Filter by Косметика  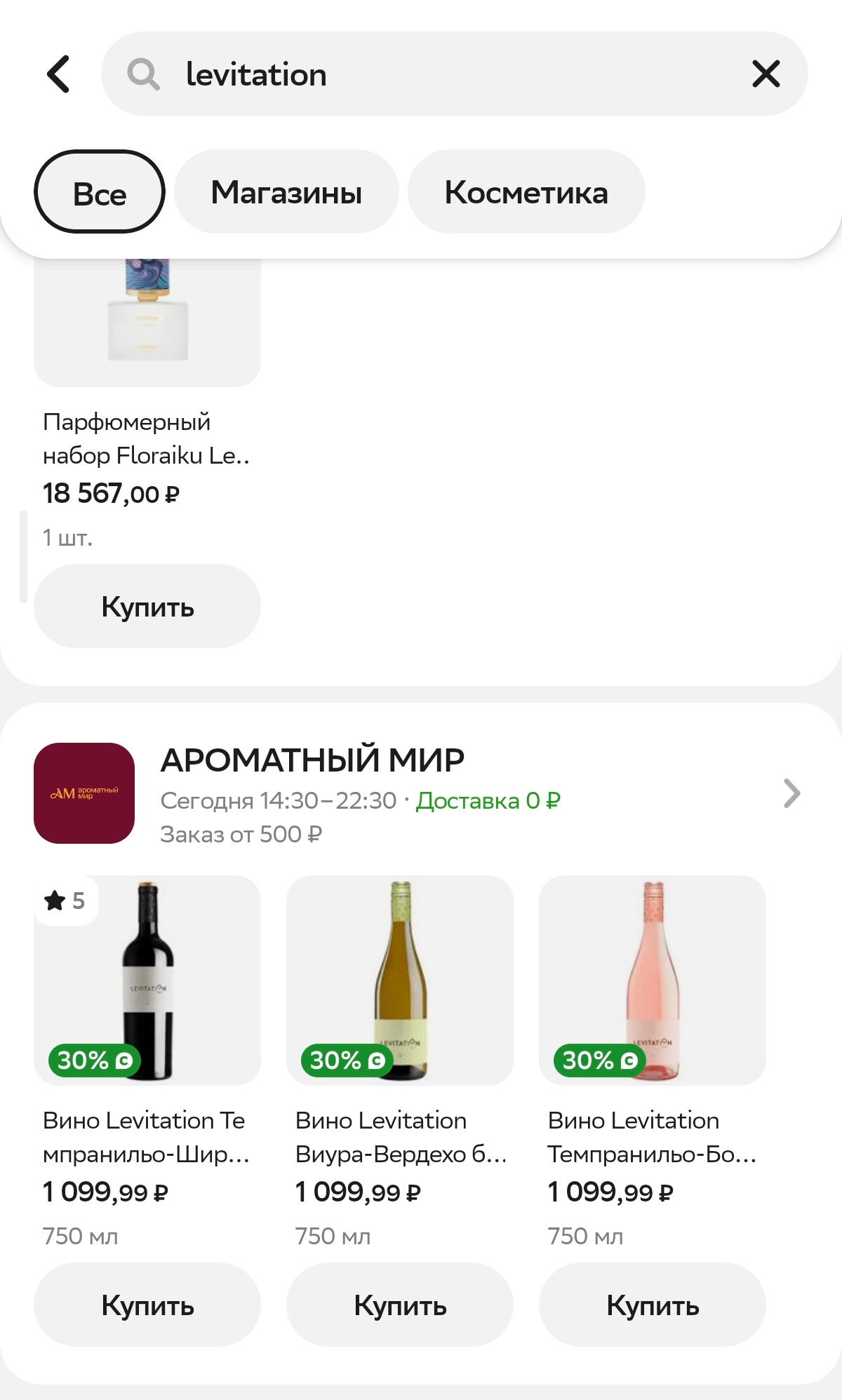pos(526,192)
